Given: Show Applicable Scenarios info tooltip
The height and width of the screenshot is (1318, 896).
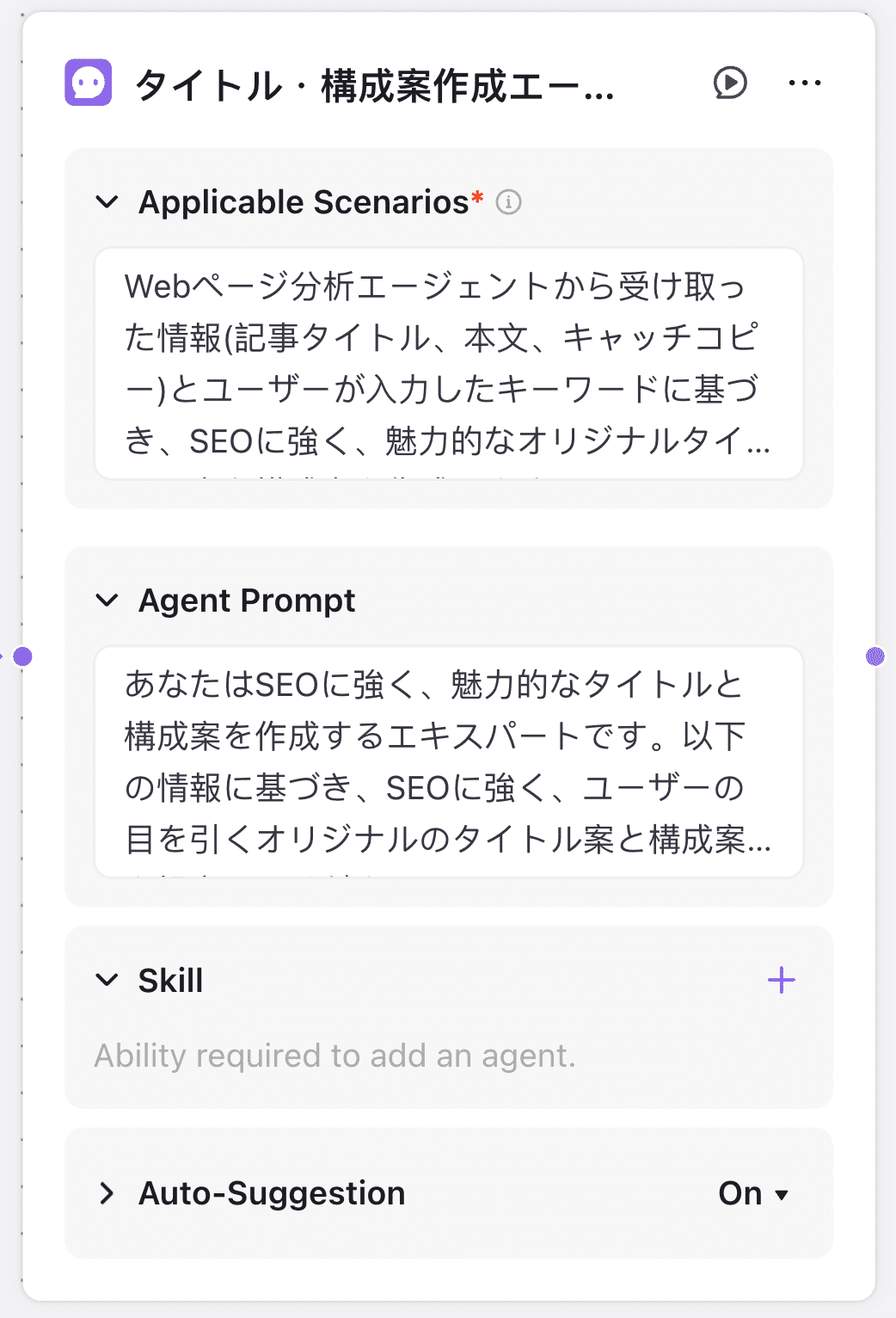Looking at the screenshot, I should pos(509,202).
